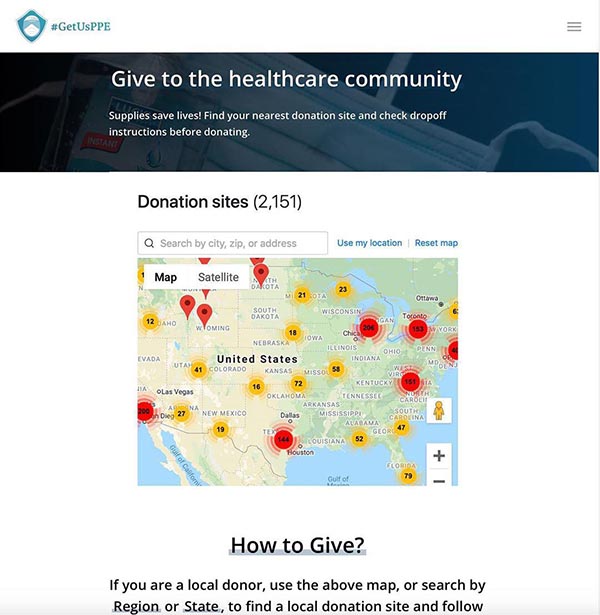Select the Map view tab
The height and width of the screenshot is (615, 600).
166,277
